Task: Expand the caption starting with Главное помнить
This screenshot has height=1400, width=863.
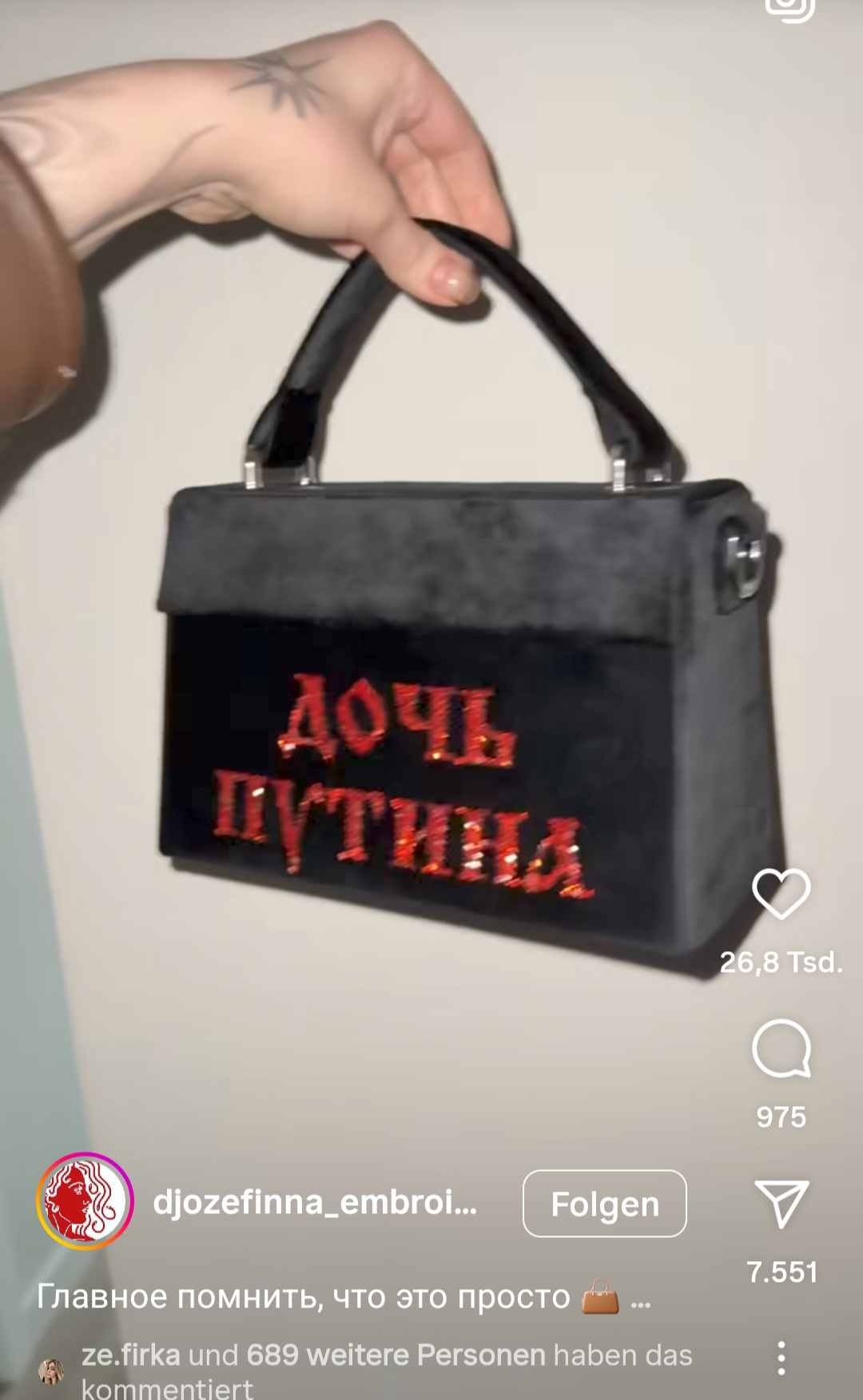Action: coord(344,1297)
